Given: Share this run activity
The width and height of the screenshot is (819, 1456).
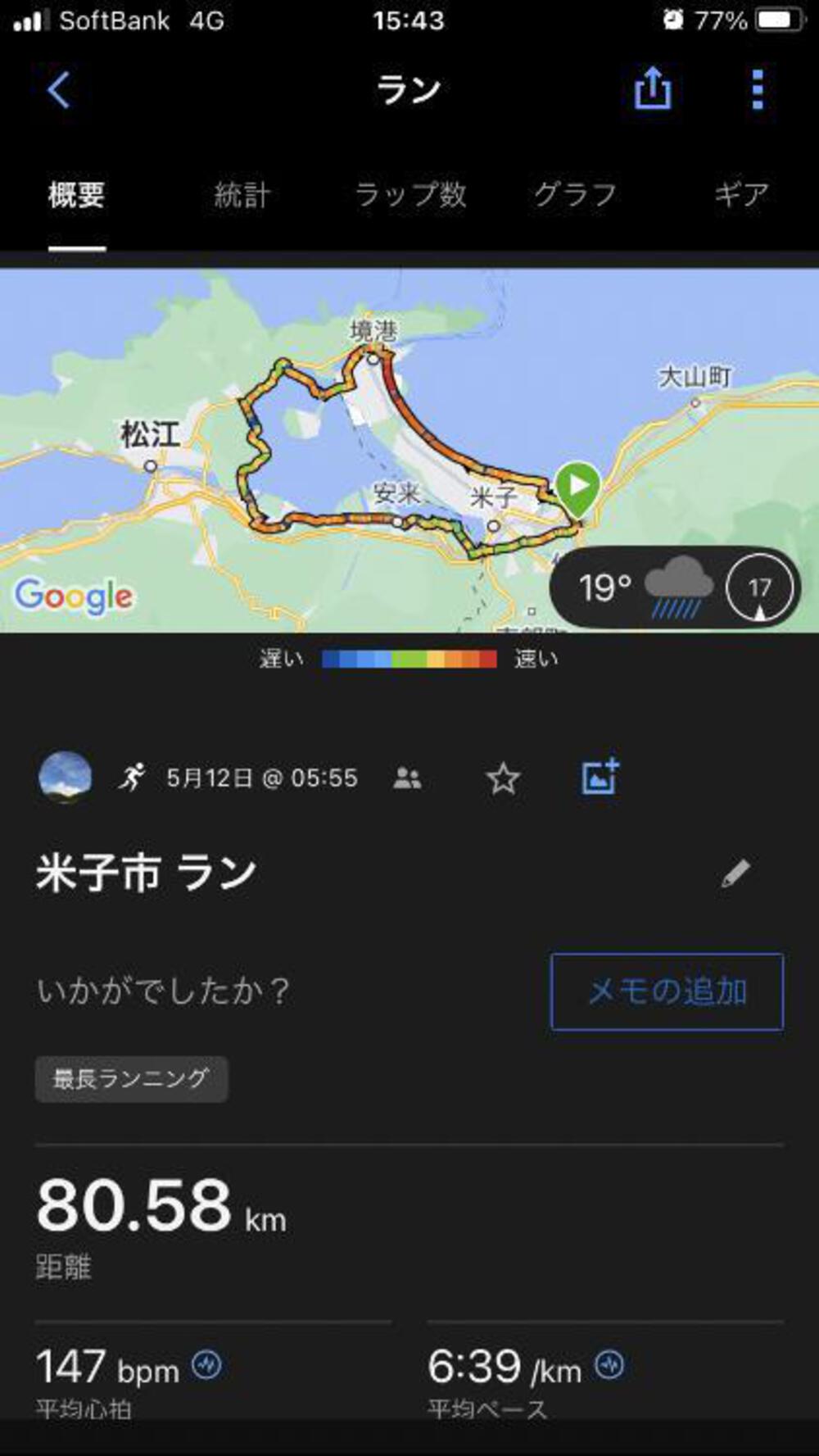Looking at the screenshot, I should click(x=653, y=88).
